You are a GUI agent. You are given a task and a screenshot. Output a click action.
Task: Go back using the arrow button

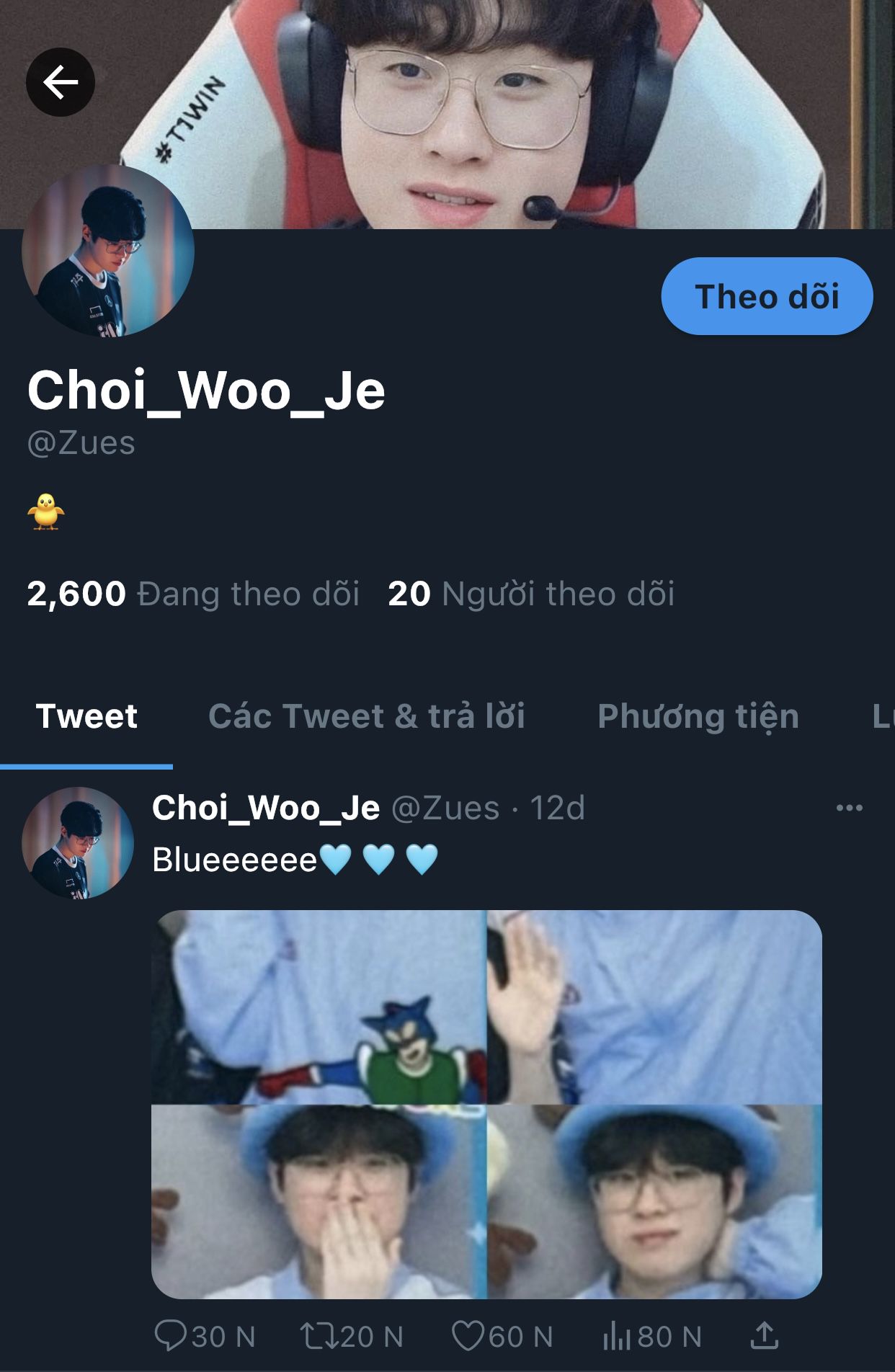click(x=61, y=82)
